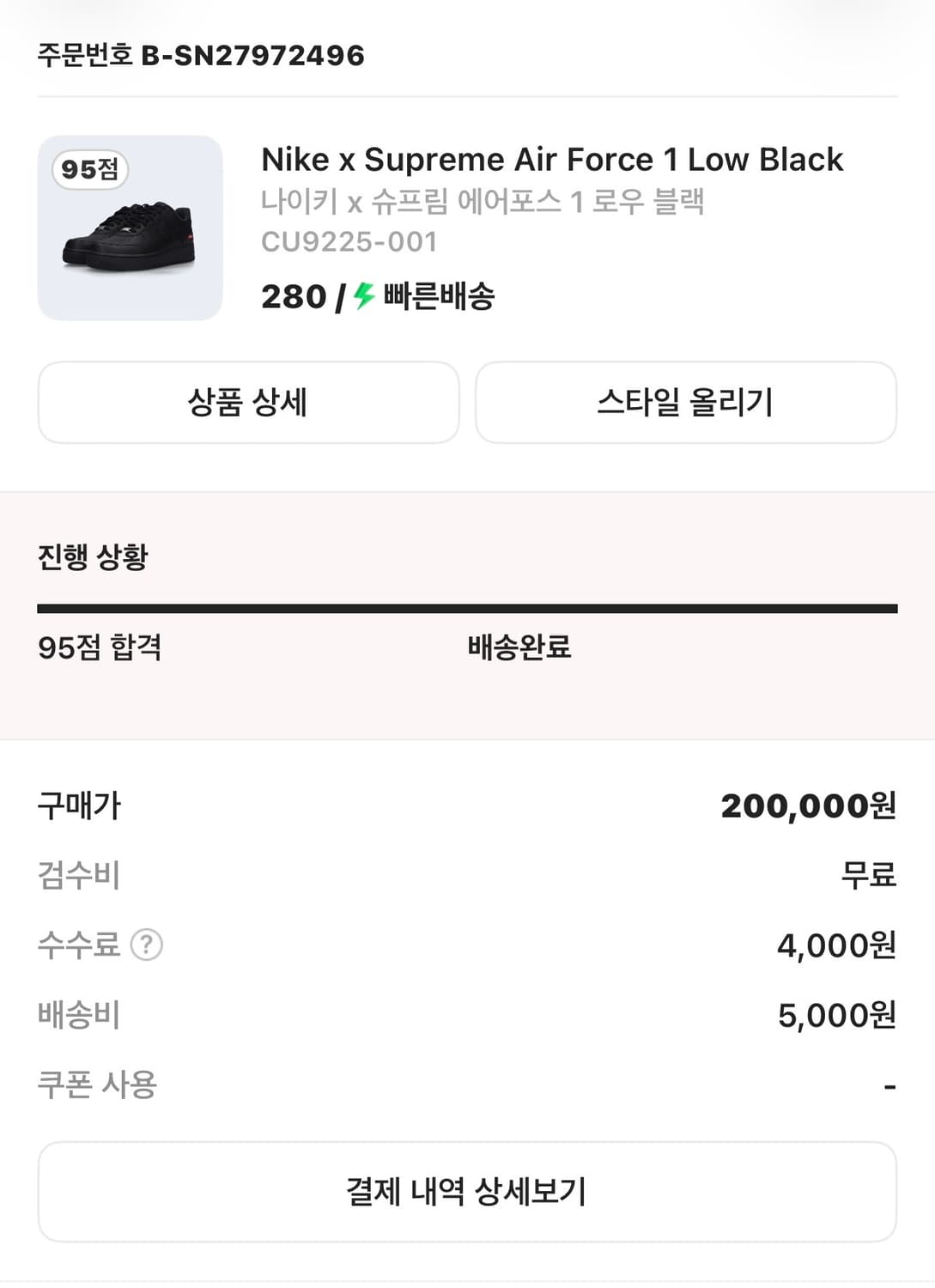The image size is (935, 1288).
Task: Click the order progress bar
Action: [467, 606]
